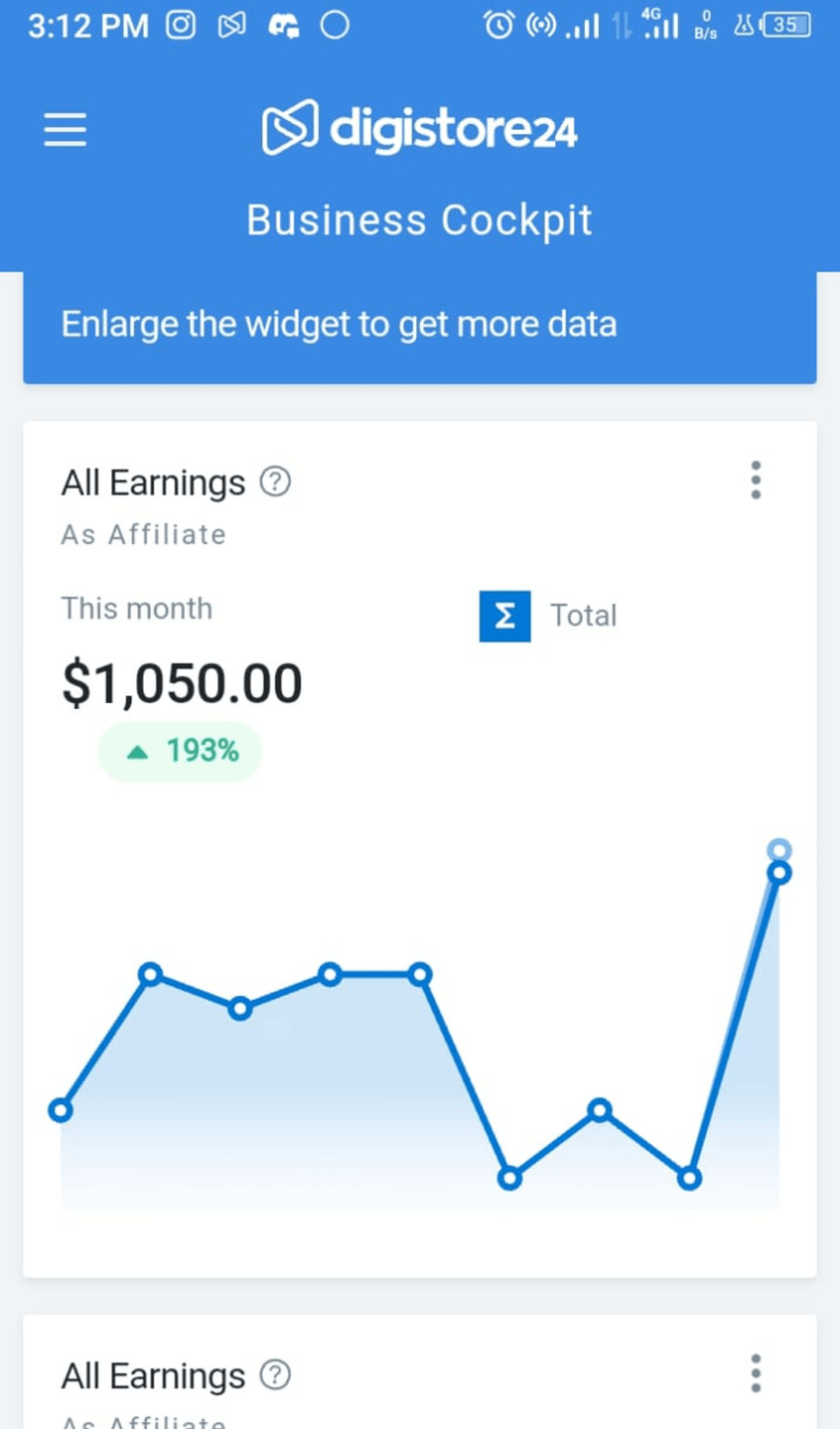Open overflow menu on the $1,050.00 earnings card

(755, 480)
